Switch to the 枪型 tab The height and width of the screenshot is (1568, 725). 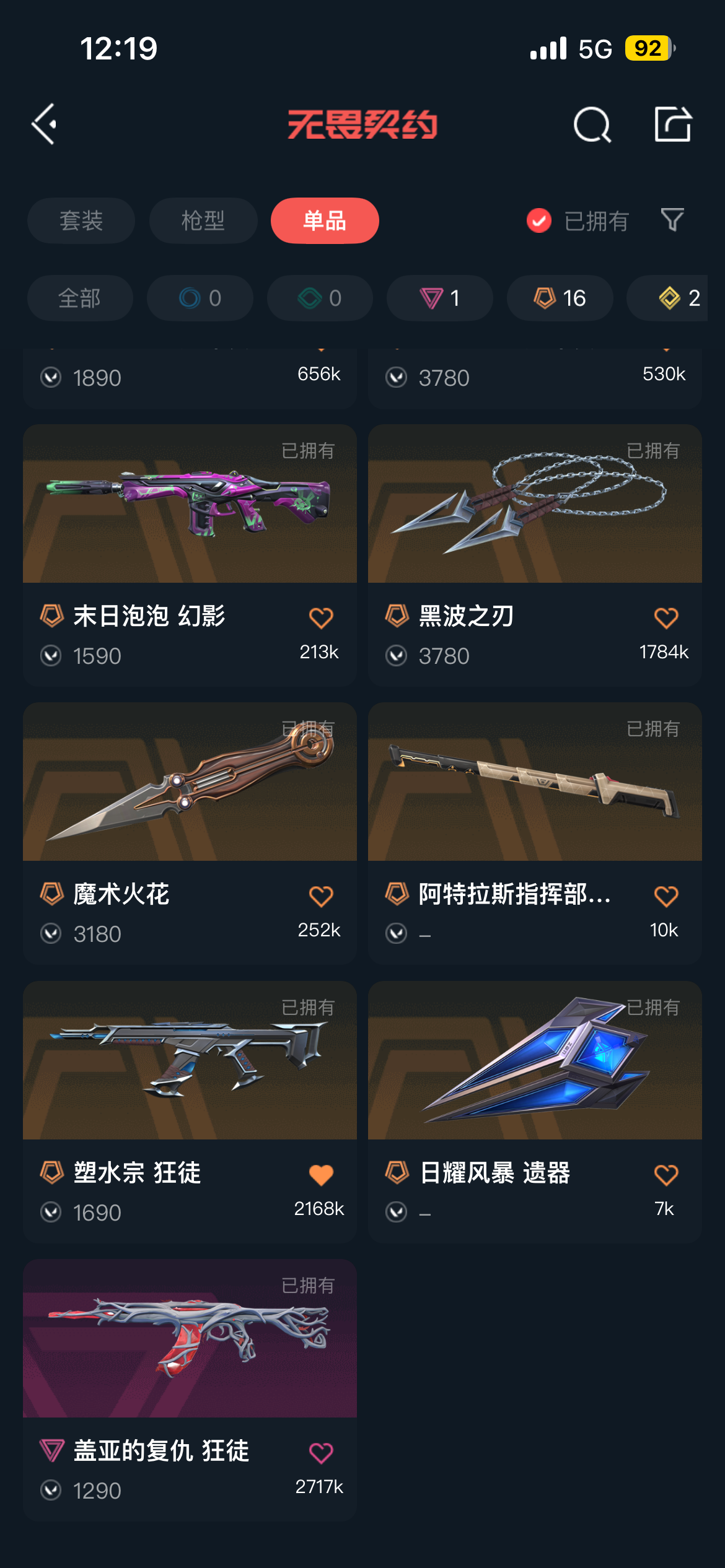[203, 220]
